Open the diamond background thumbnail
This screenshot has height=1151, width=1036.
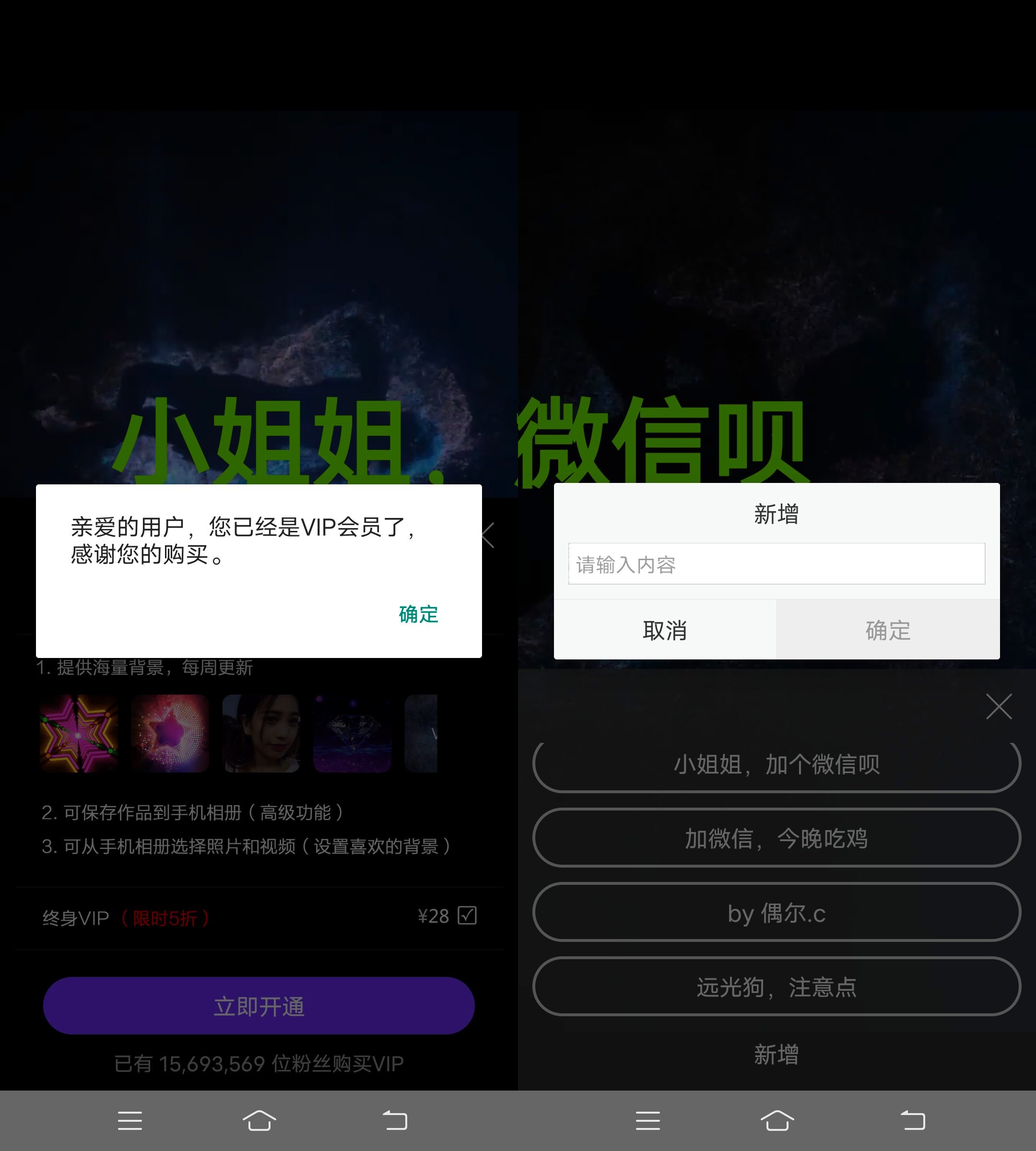(x=352, y=733)
